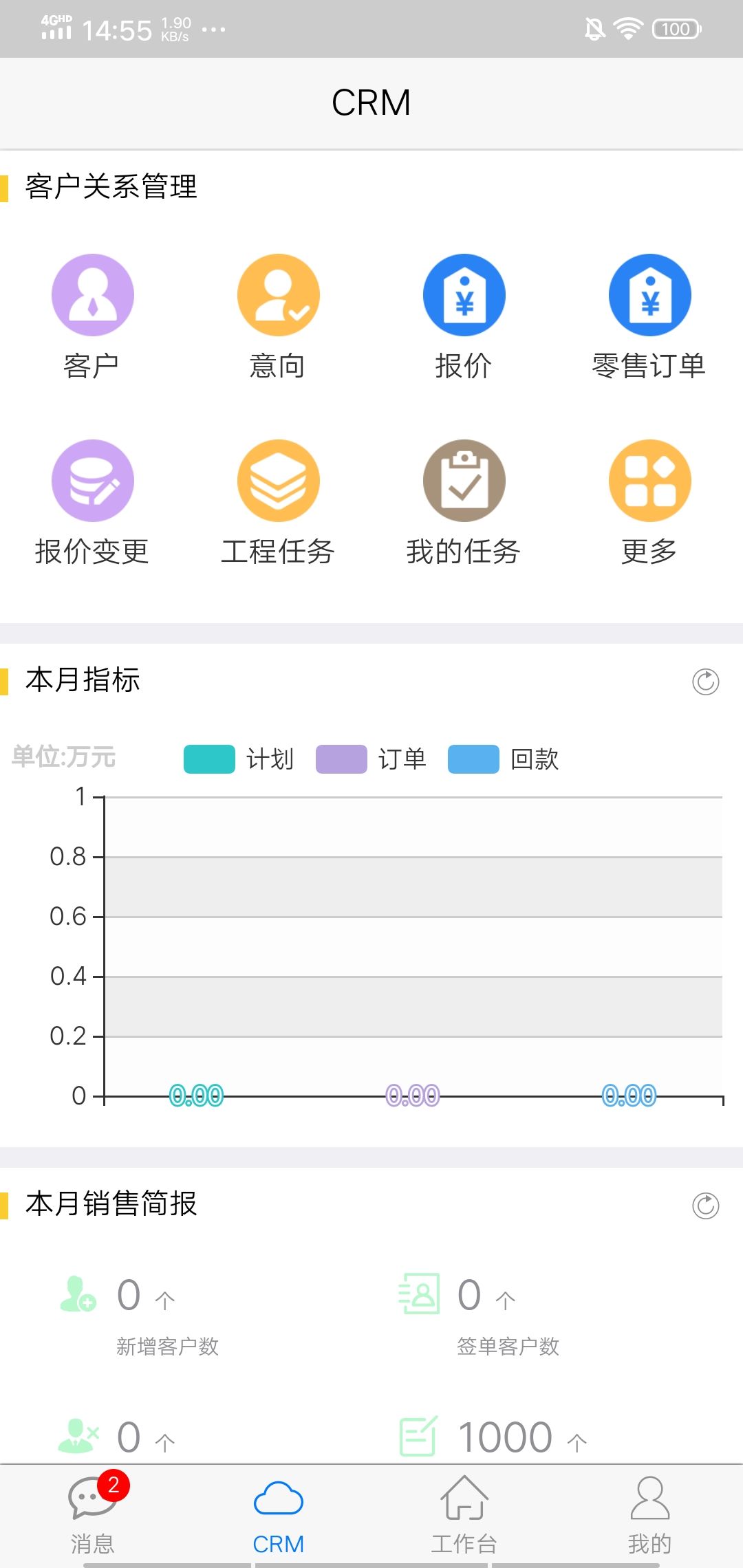
Task: Open the 报价 module
Action: click(464, 317)
